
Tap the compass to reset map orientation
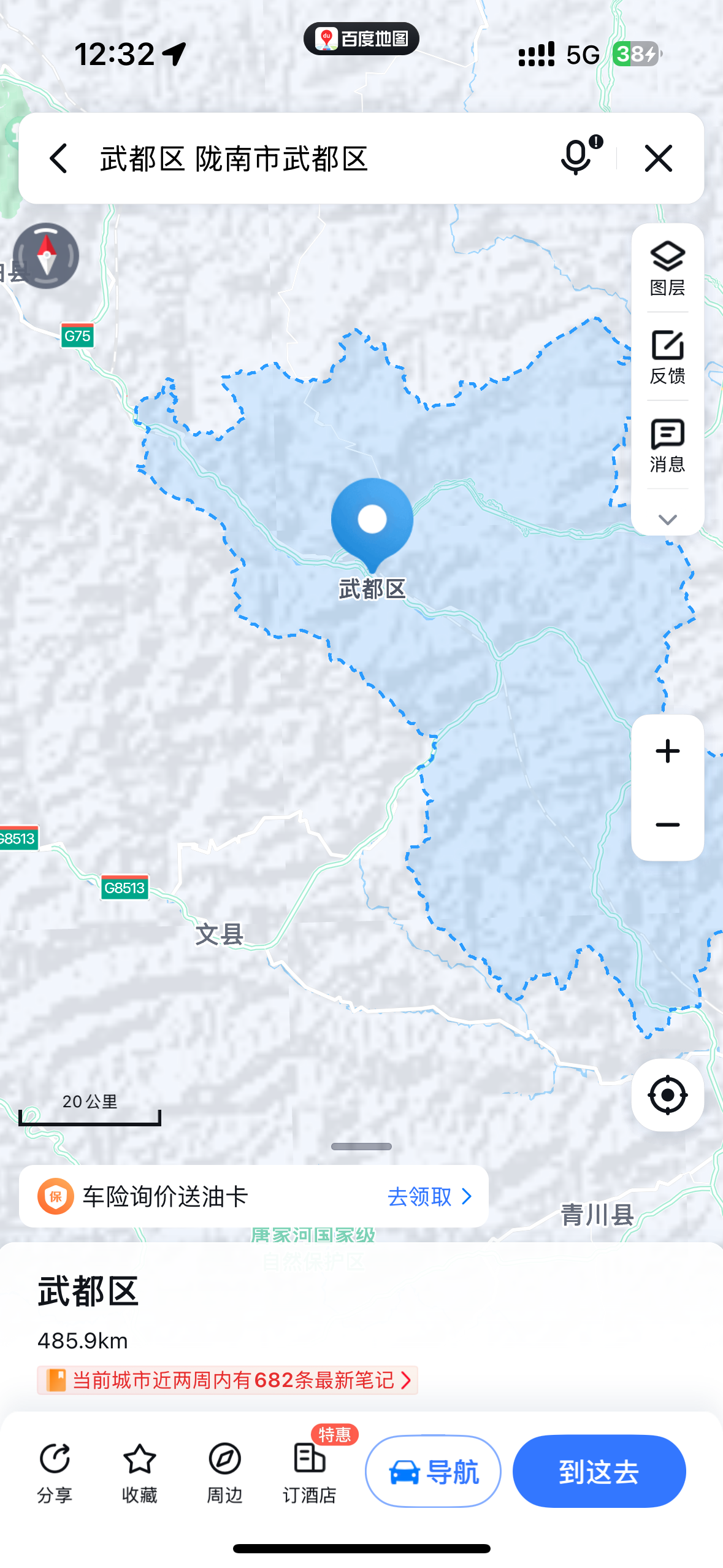click(46, 256)
